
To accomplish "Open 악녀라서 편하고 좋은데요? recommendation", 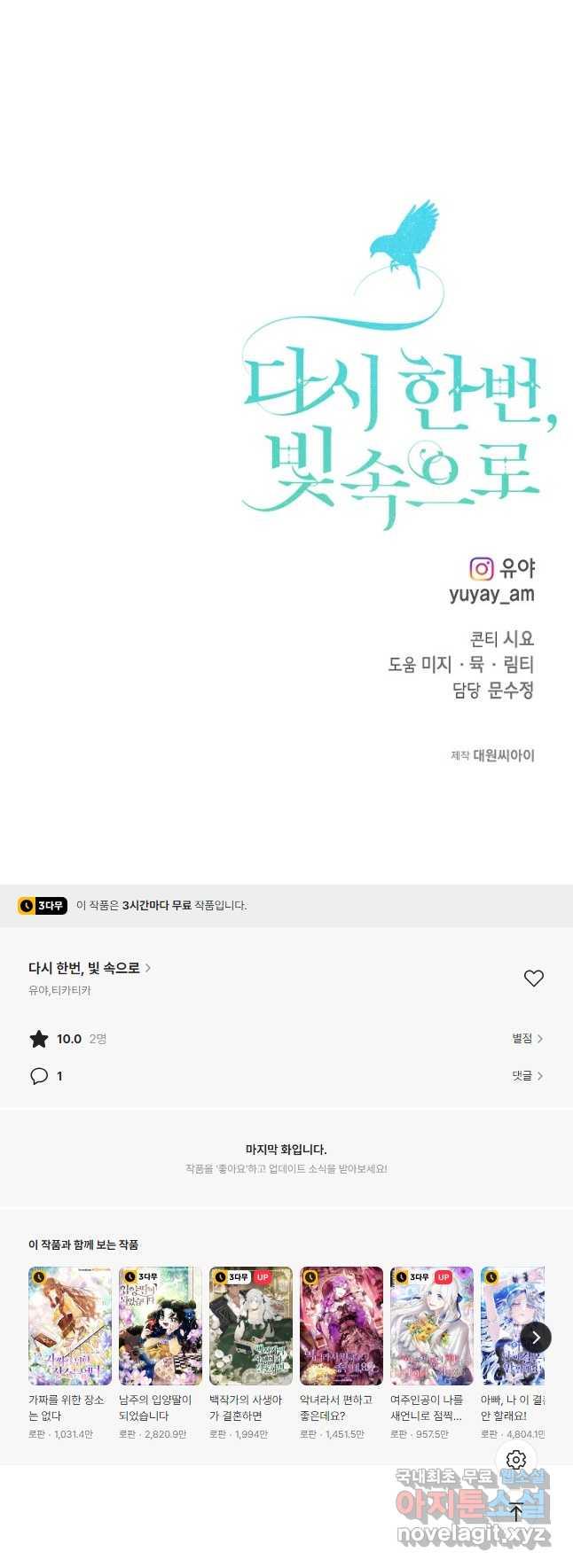I will pyautogui.click(x=341, y=1326).
